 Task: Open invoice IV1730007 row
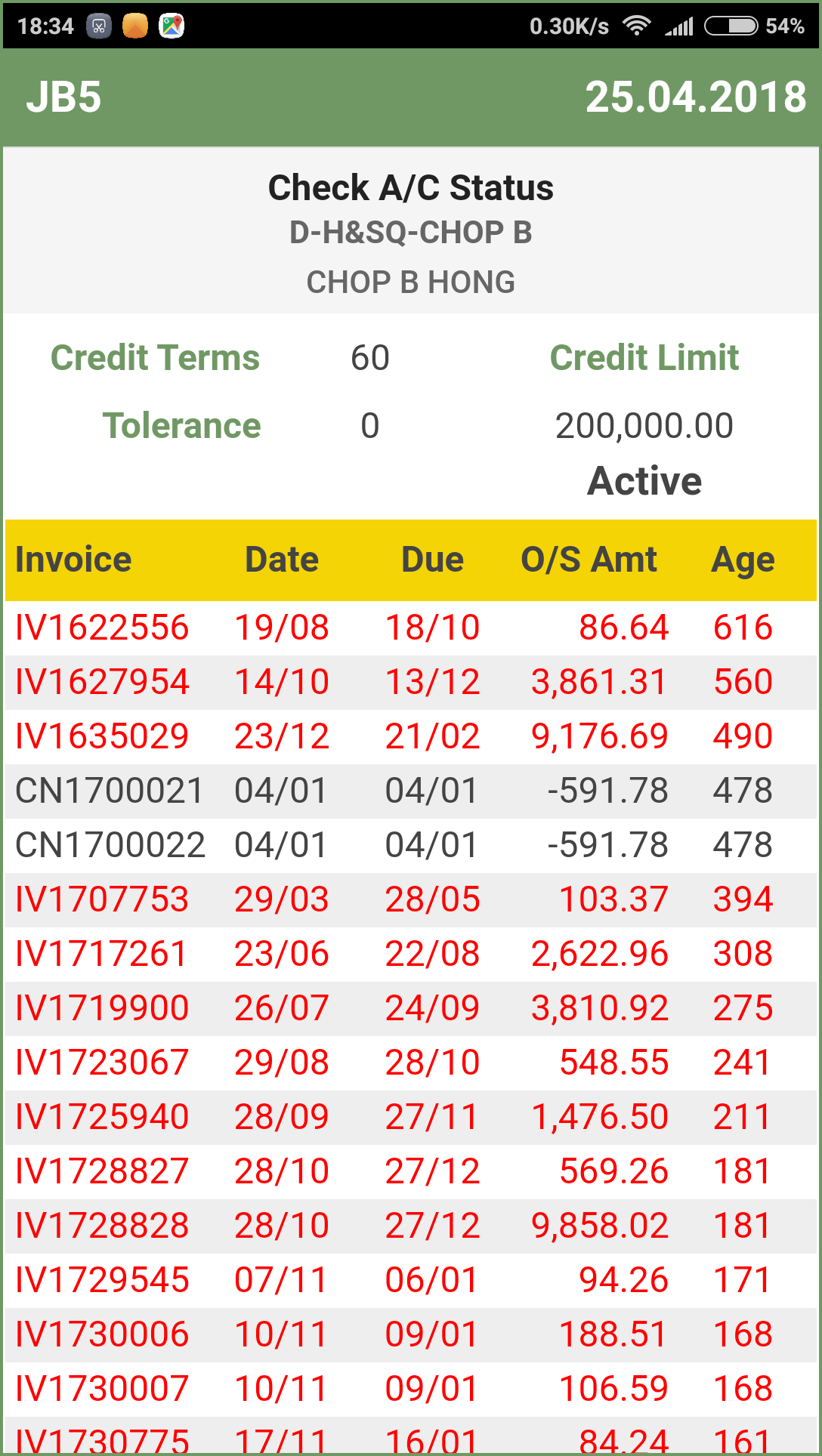click(411, 1390)
